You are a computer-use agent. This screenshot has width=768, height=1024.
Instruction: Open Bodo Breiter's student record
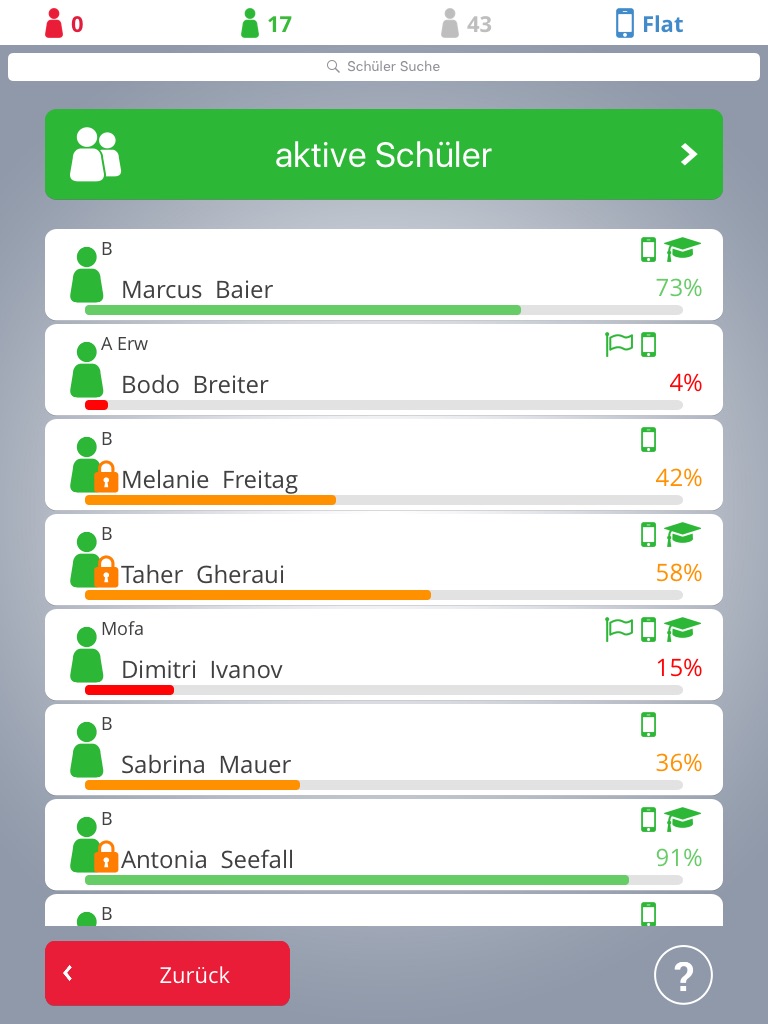(384, 370)
